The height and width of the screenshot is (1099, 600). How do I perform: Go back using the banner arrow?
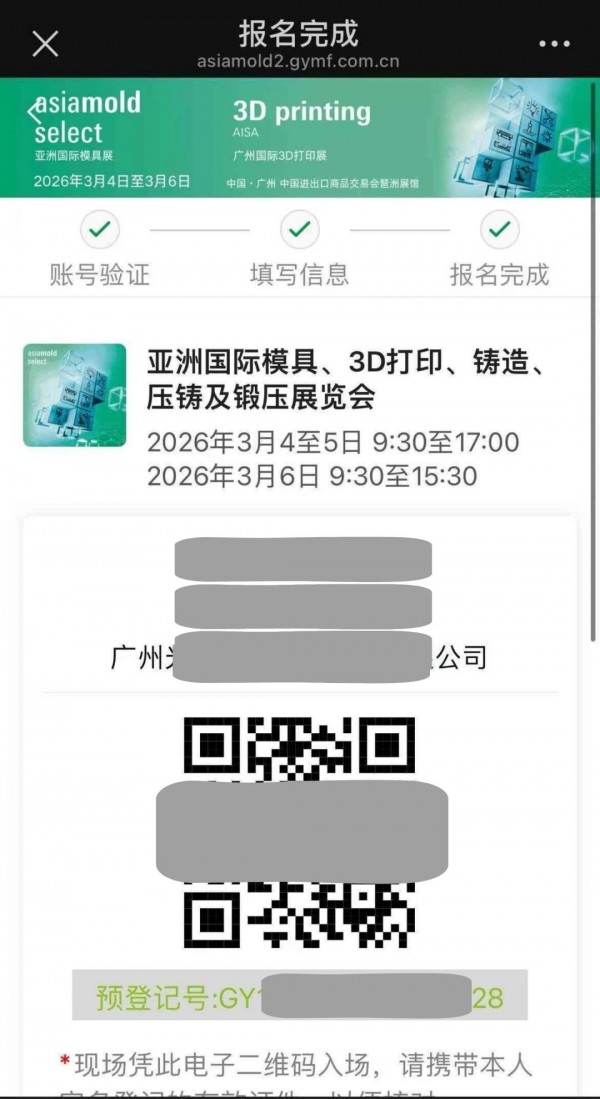pos(32,113)
